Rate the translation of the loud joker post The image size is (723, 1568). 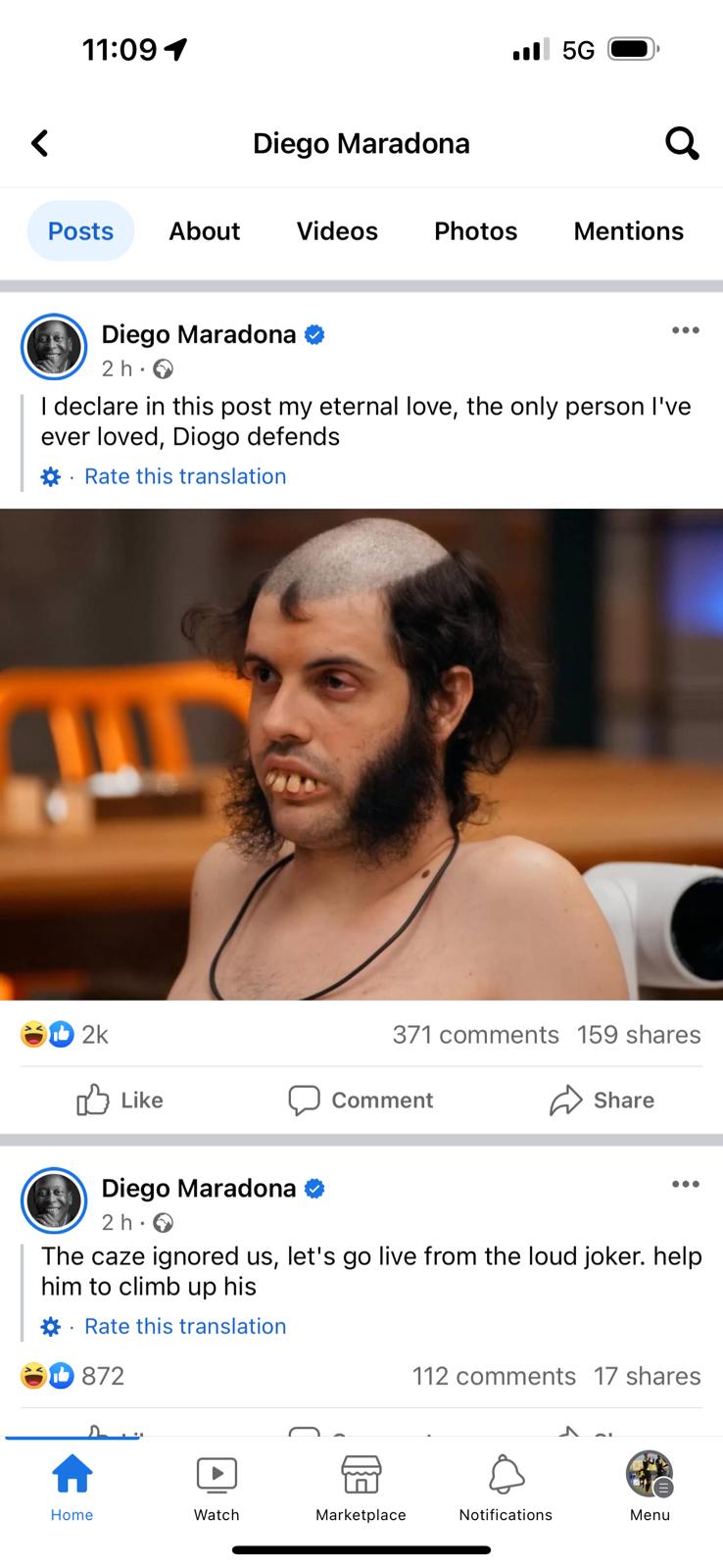(x=184, y=1326)
